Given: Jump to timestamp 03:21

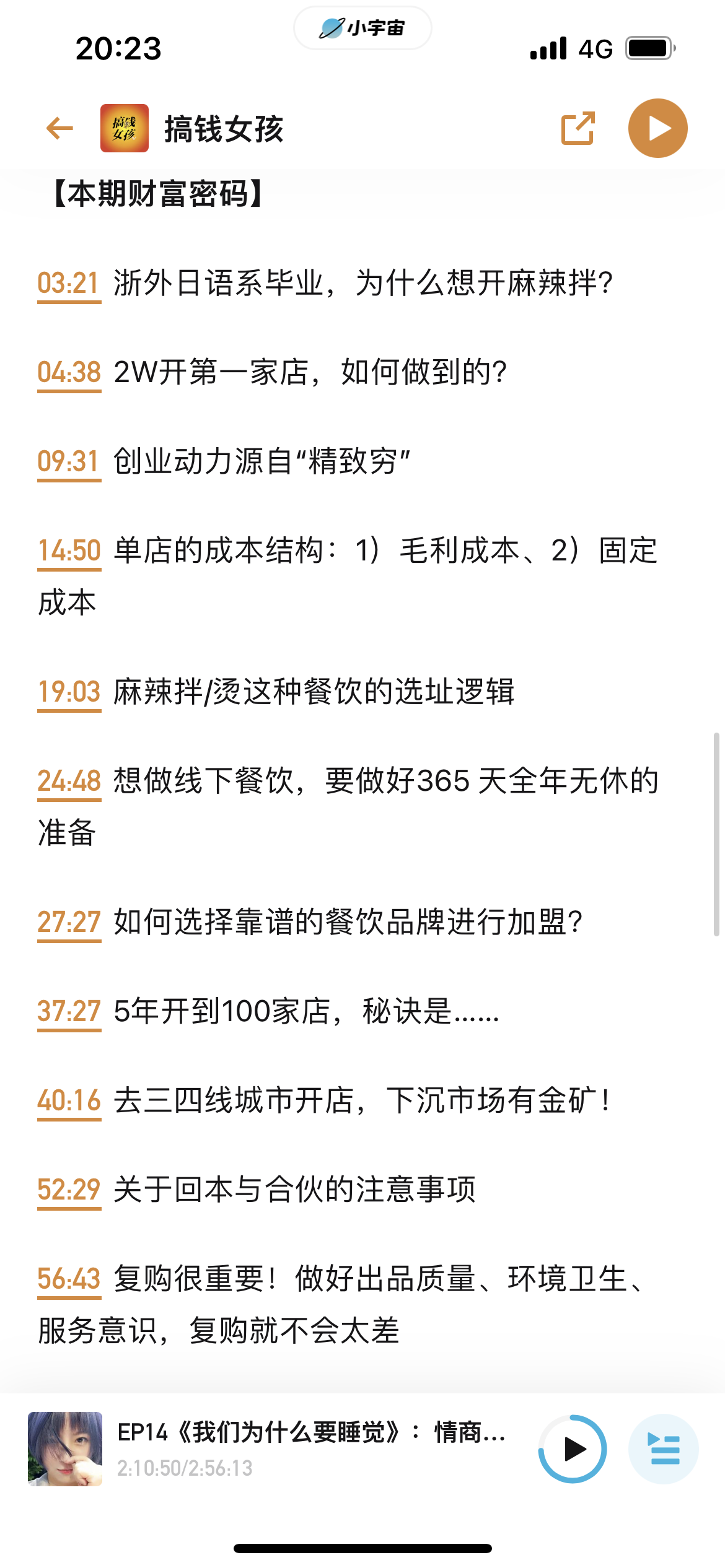Looking at the screenshot, I should pos(69,284).
